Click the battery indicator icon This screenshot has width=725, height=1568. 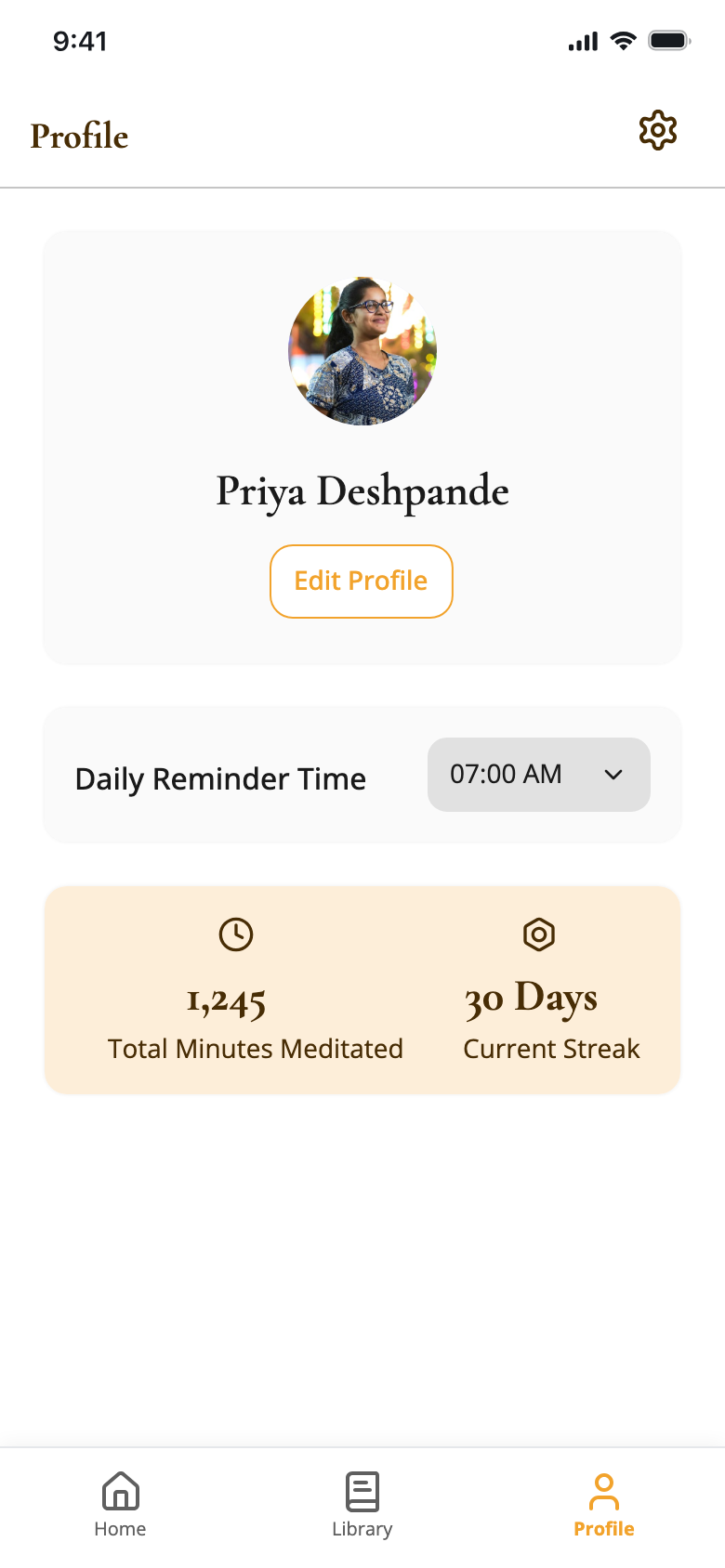pos(666,40)
